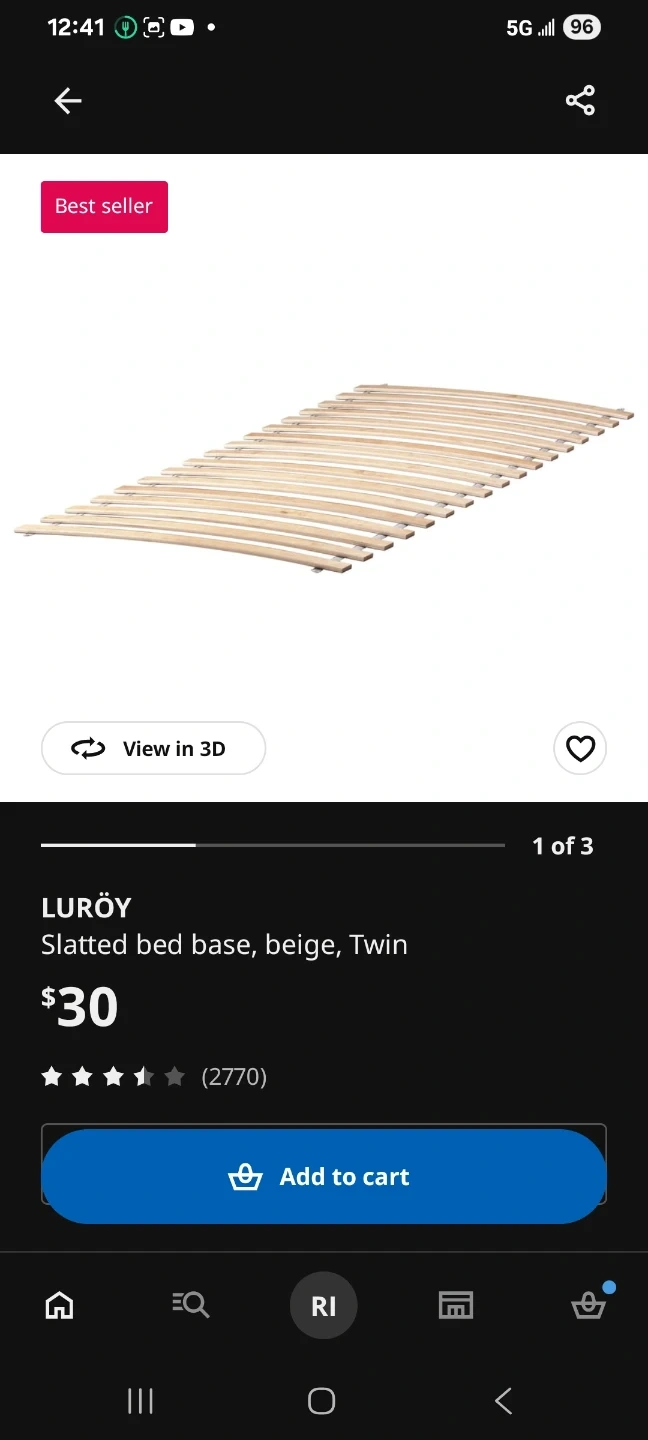Add to cart
This screenshot has height=1440, width=648.
(324, 1176)
